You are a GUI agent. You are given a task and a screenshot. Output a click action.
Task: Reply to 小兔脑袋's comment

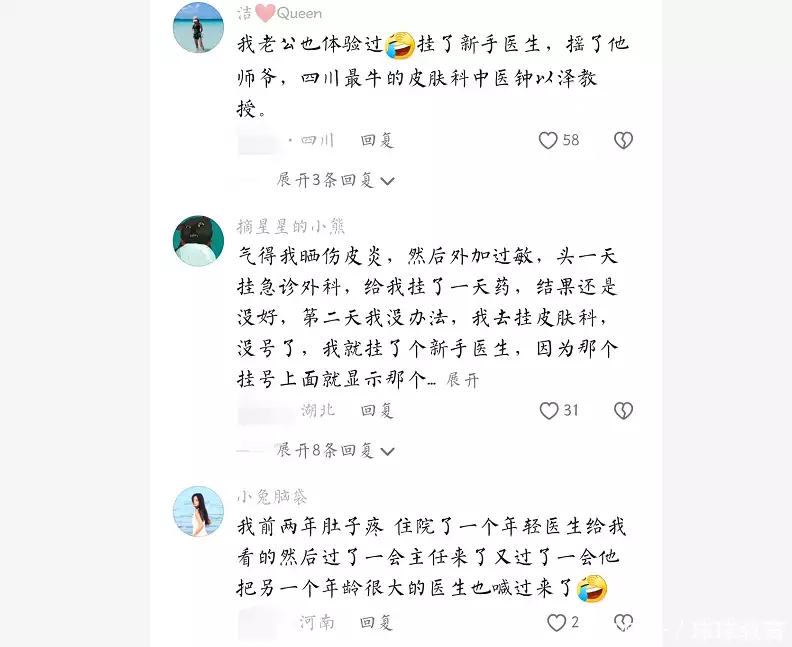coord(377,623)
